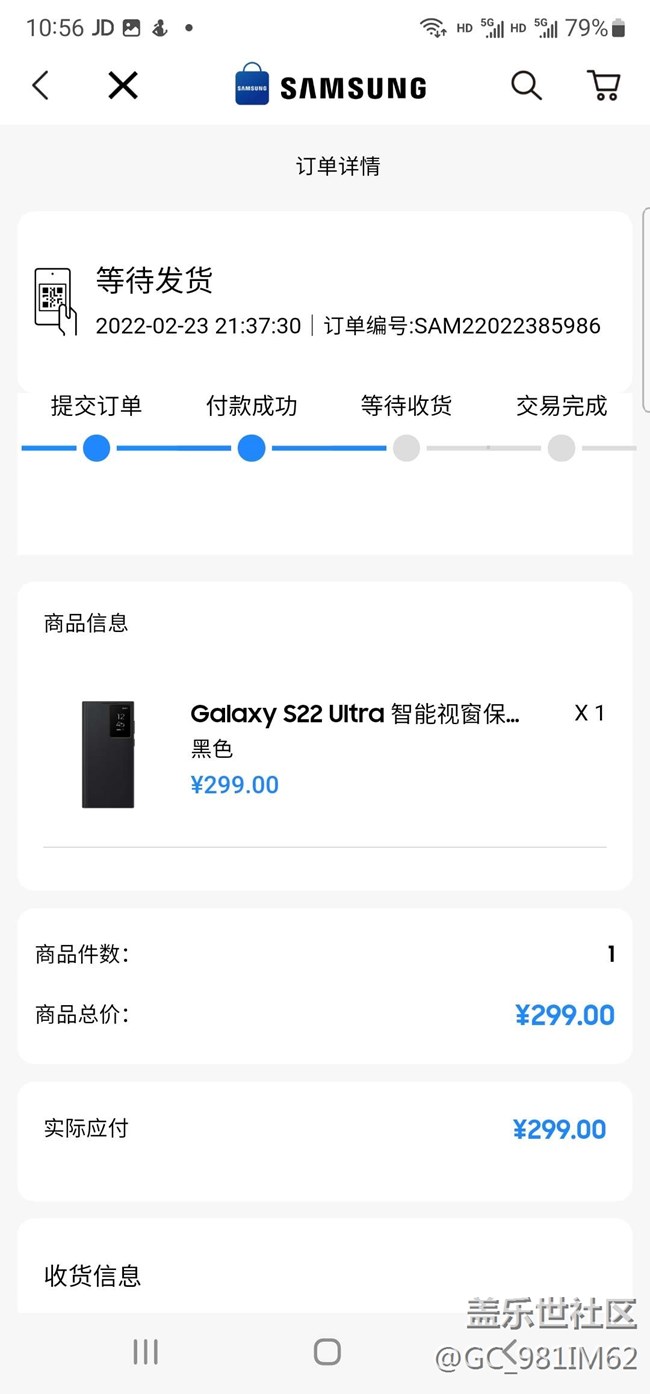
Task: Tap the system home button
Action: (x=327, y=1352)
